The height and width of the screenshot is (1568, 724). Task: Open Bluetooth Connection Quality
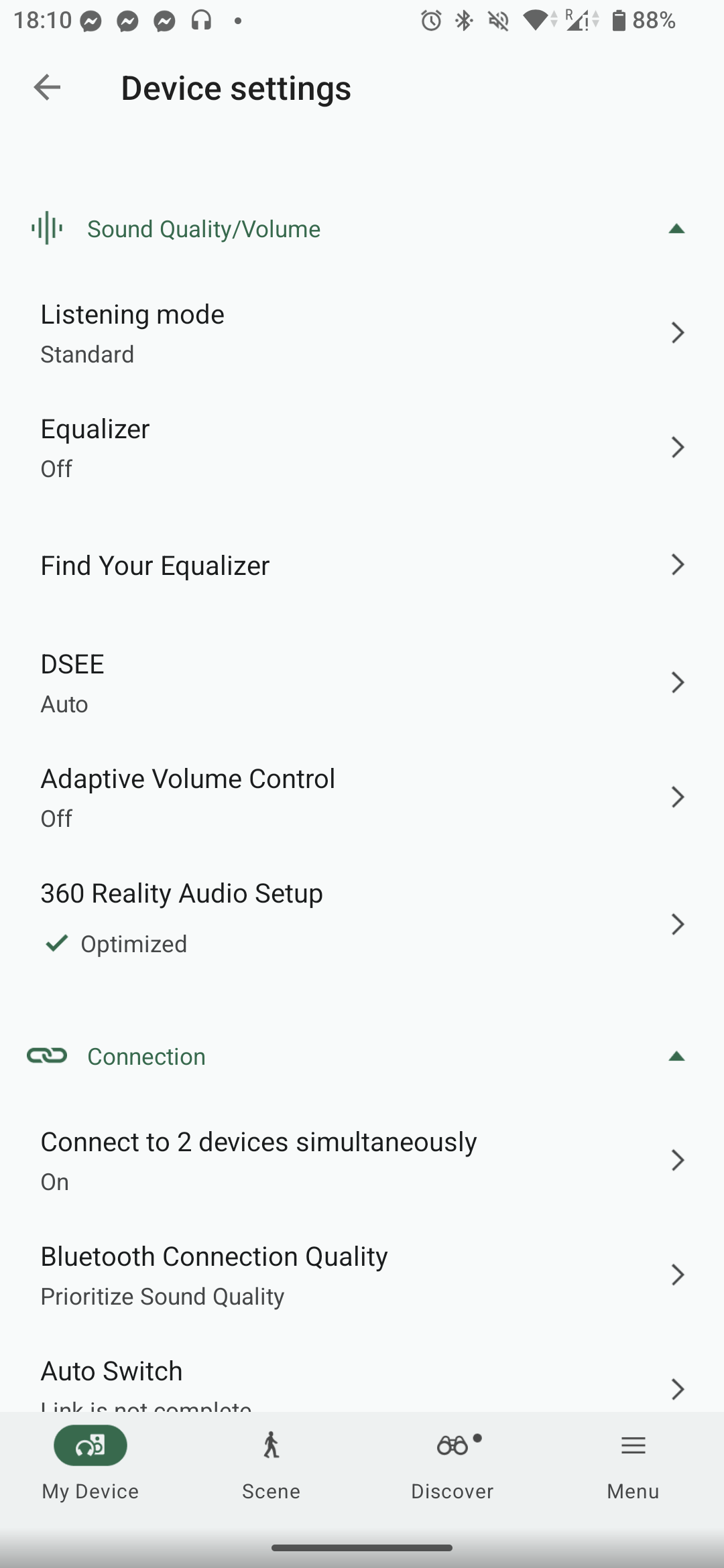point(362,1275)
